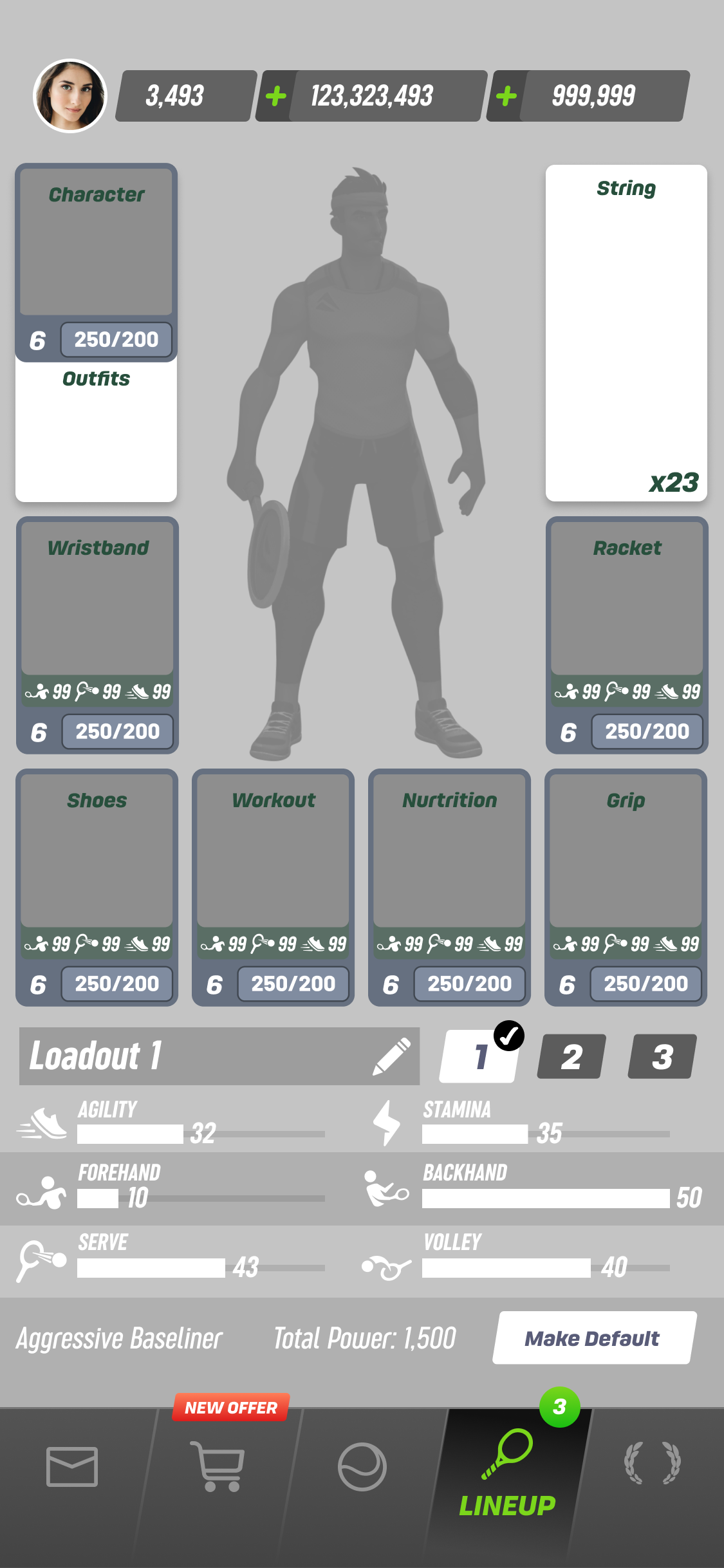The image size is (724, 1568).
Task: Open the String slot
Action: click(626, 333)
